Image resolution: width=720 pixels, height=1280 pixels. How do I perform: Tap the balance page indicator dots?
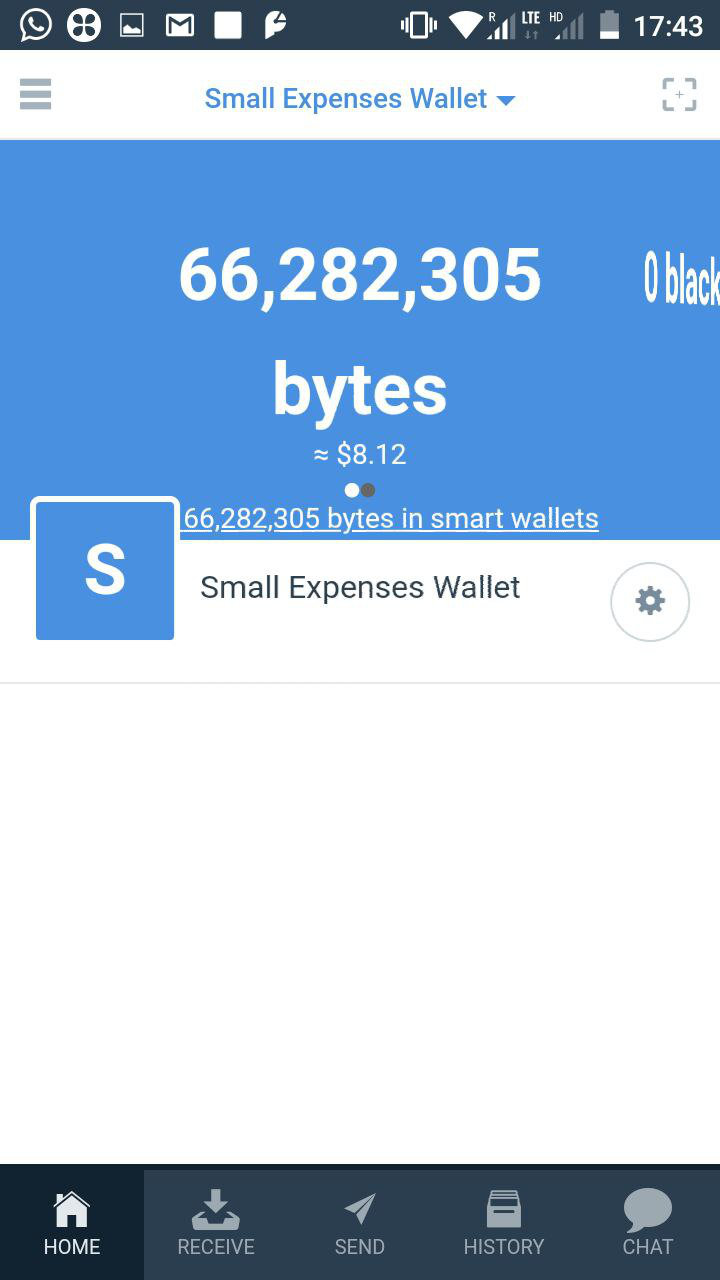pos(360,490)
